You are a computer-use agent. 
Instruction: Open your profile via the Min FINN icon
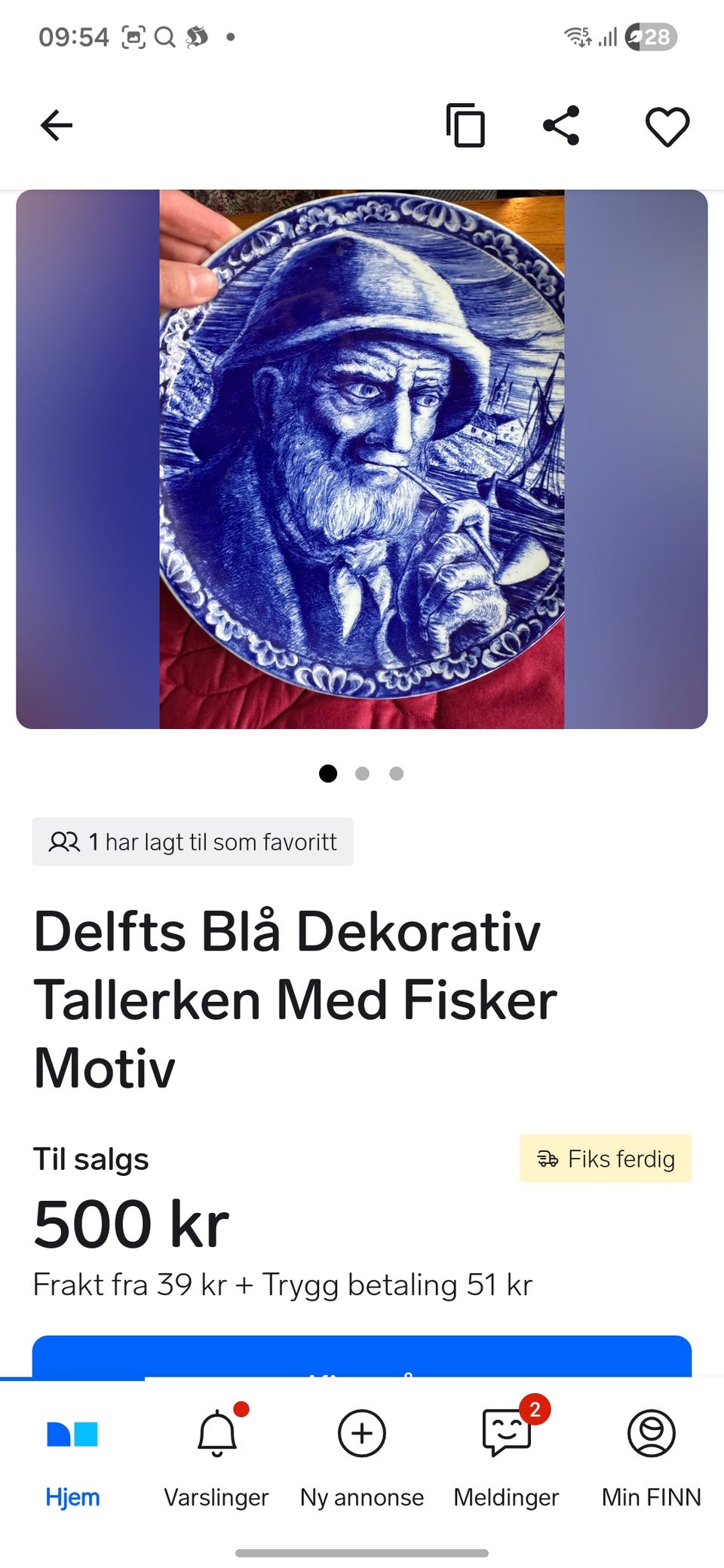(x=651, y=1432)
